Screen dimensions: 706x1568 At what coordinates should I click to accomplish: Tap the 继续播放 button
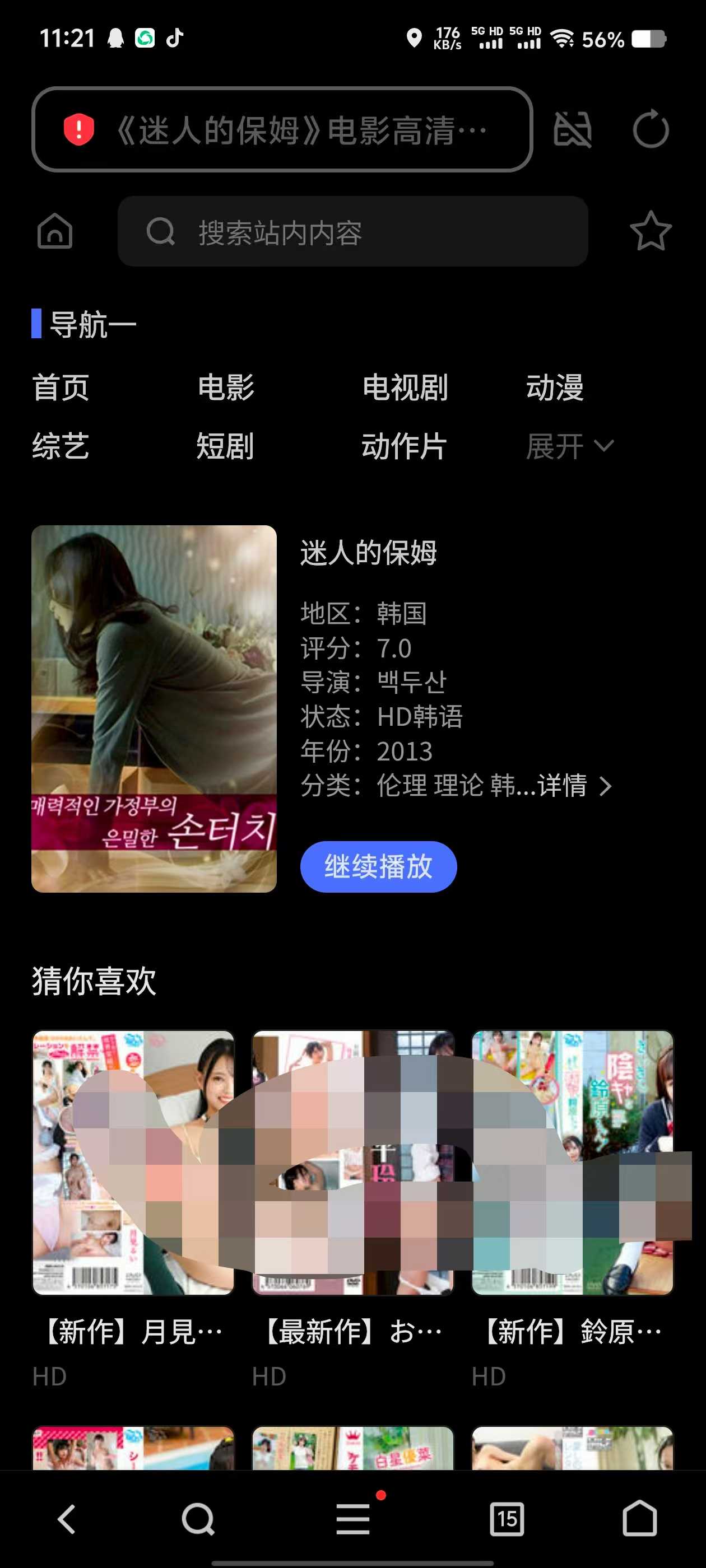click(x=378, y=867)
